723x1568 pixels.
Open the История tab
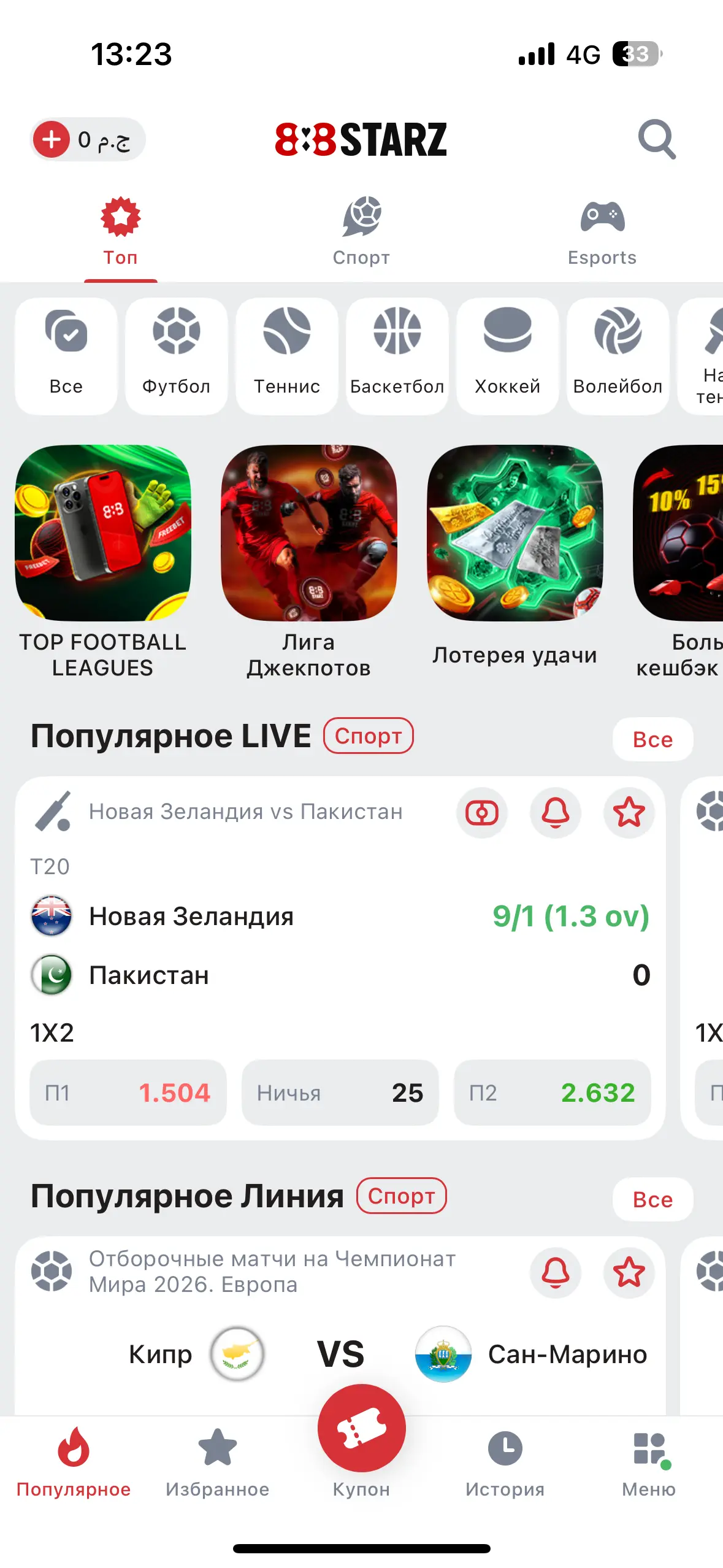point(505,1464)
